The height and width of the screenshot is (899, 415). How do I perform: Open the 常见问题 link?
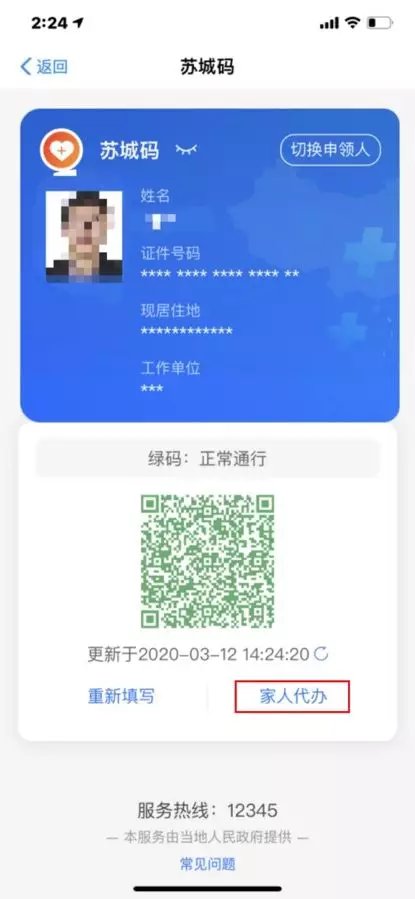pos(208,864)
